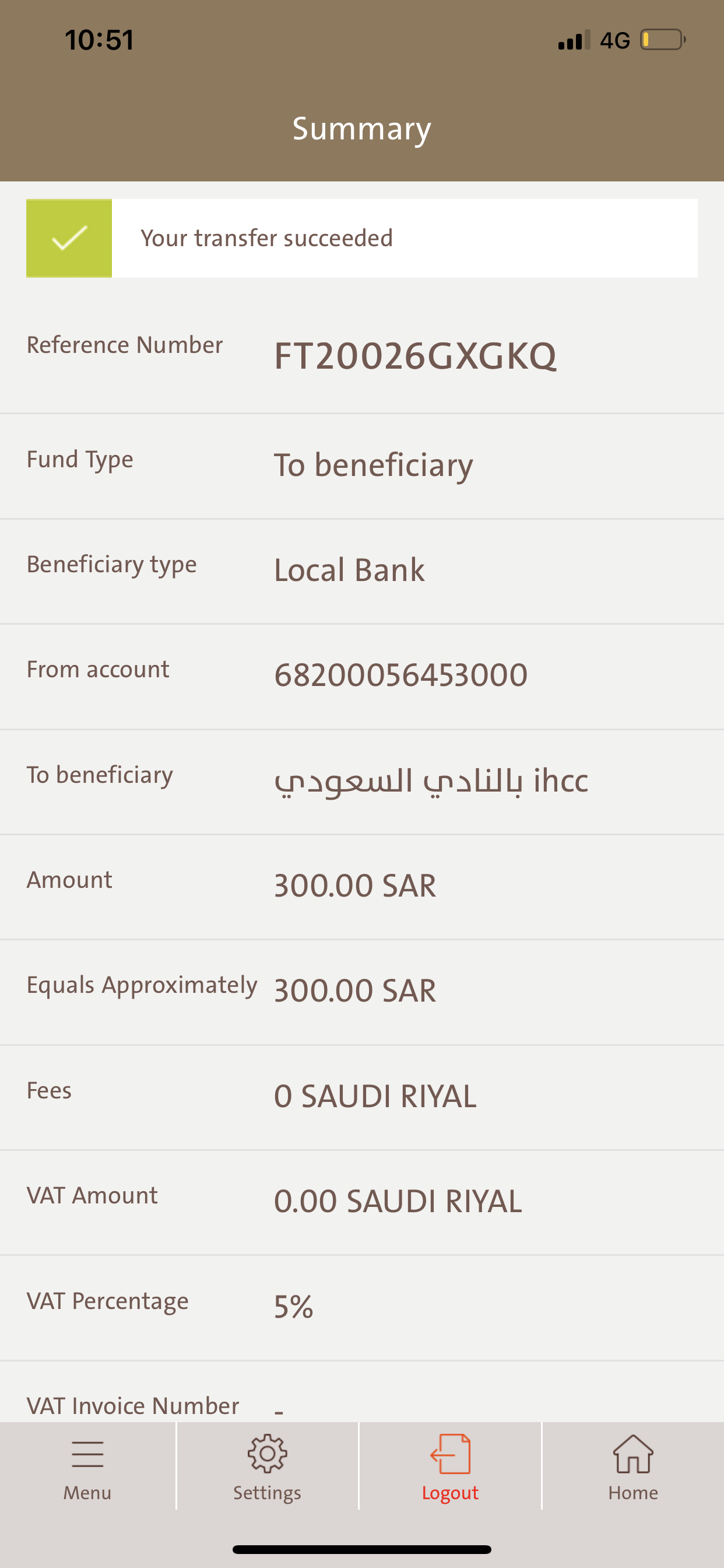Return to the Home screen
Image resolution: width=724 pixels, height=1568 pixels.
click(x=632, y=1467)
